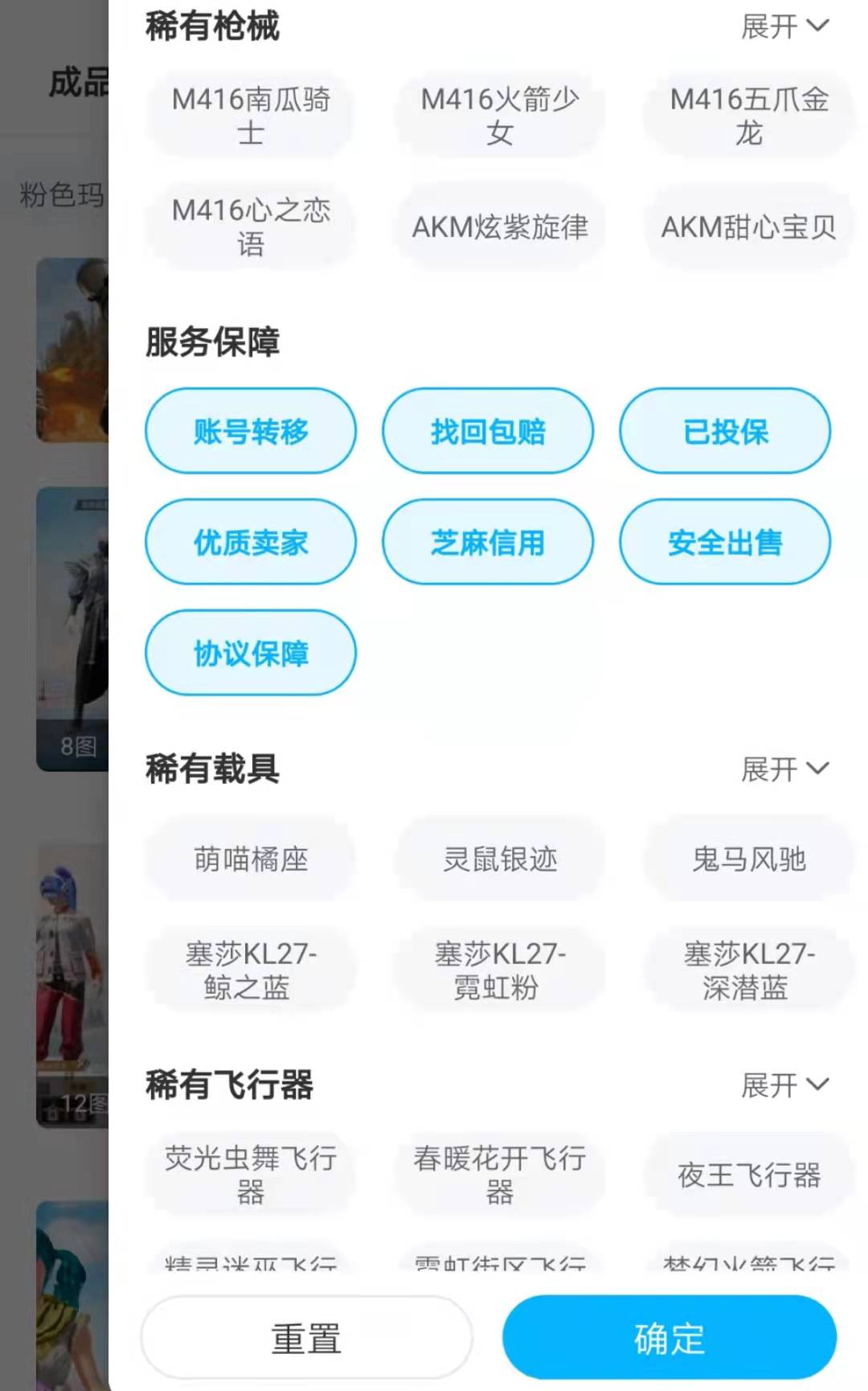Reset all filters with 重置
This screenshot has height=1391, width=868.
(306, 1339)
